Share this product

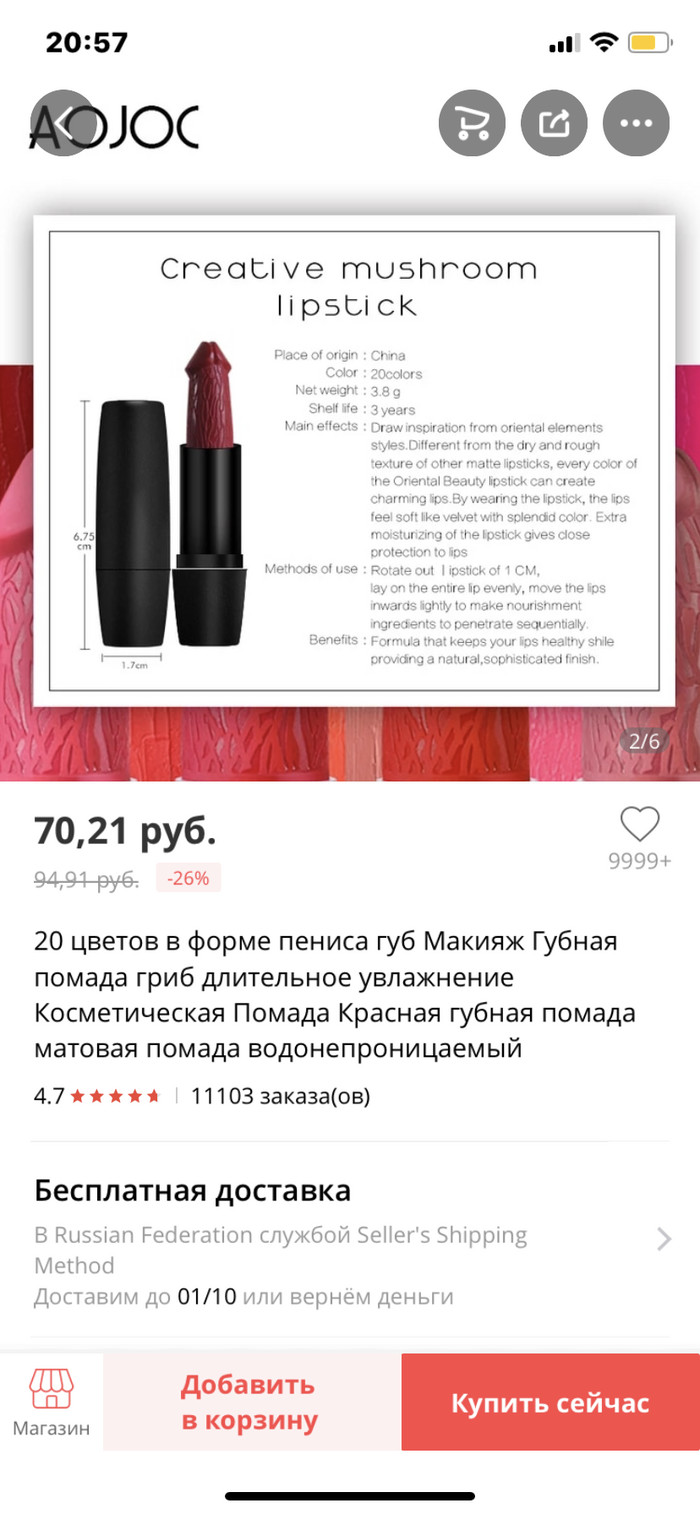tap(554, 123)
